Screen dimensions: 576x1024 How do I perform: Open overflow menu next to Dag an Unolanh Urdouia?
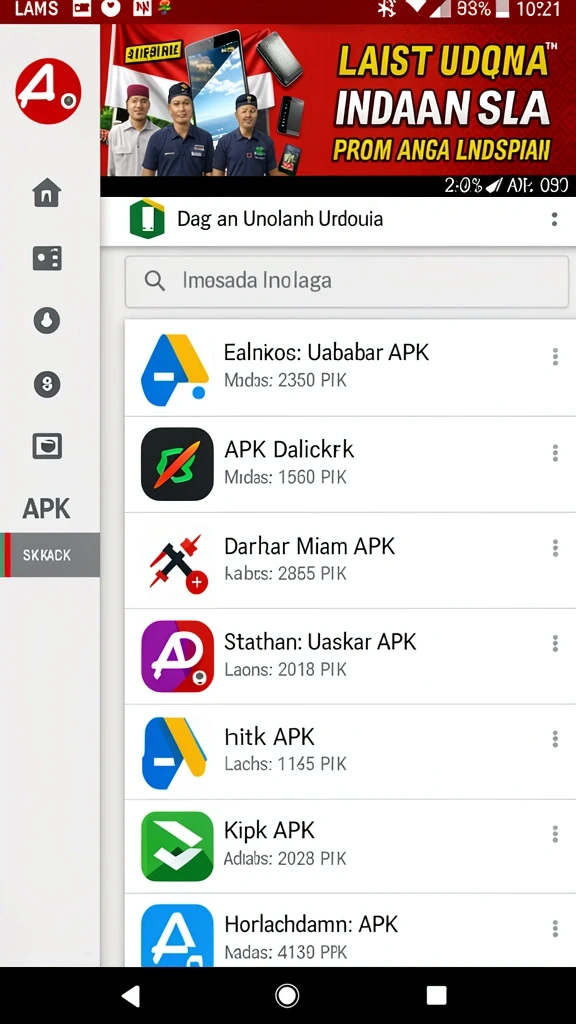[x=554, y=219]
